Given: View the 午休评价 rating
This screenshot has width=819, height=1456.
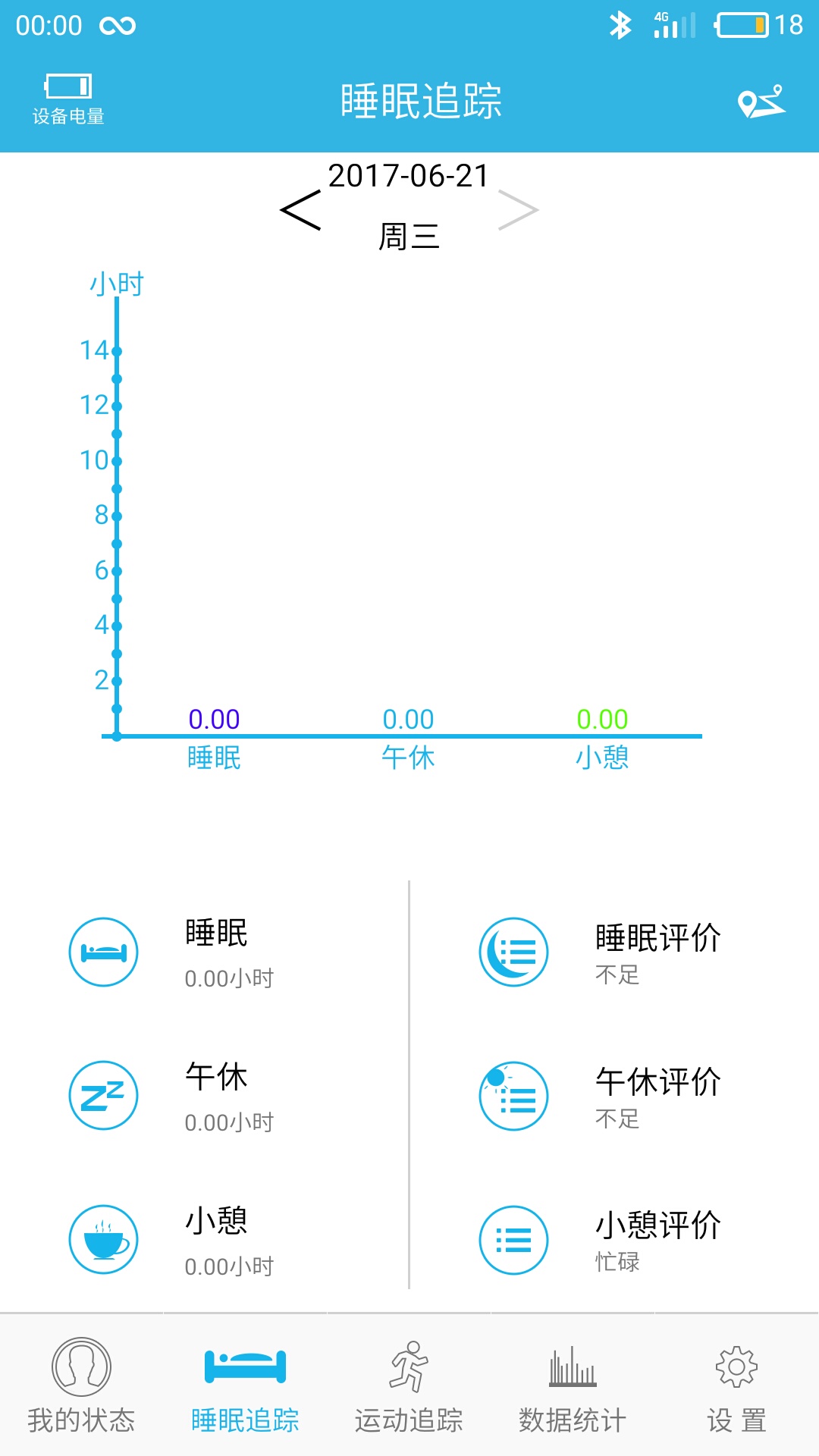Looking at the screenshot, I should click(x=614, y=1097).
